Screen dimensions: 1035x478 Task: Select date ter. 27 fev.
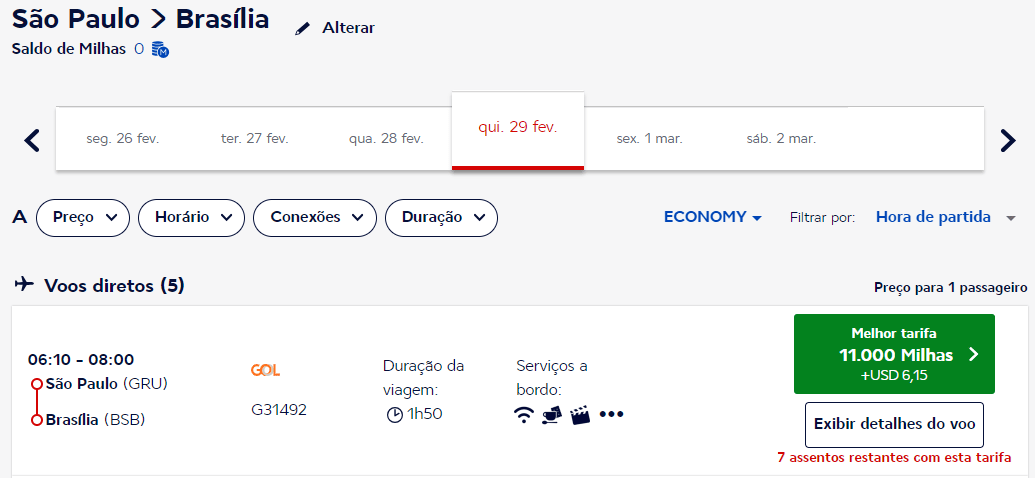pyautogui.click(x=254, y=139)
